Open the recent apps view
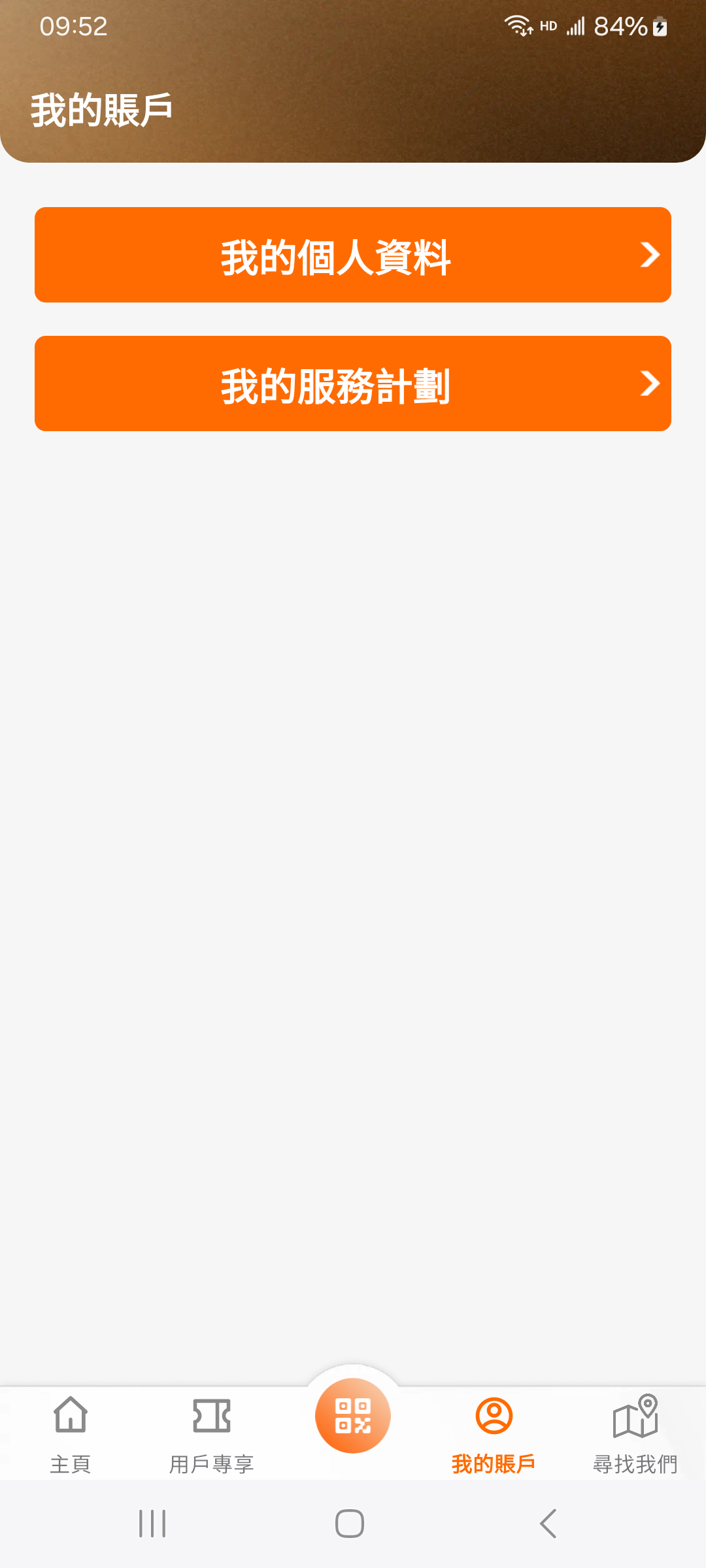 point(152,1524)
